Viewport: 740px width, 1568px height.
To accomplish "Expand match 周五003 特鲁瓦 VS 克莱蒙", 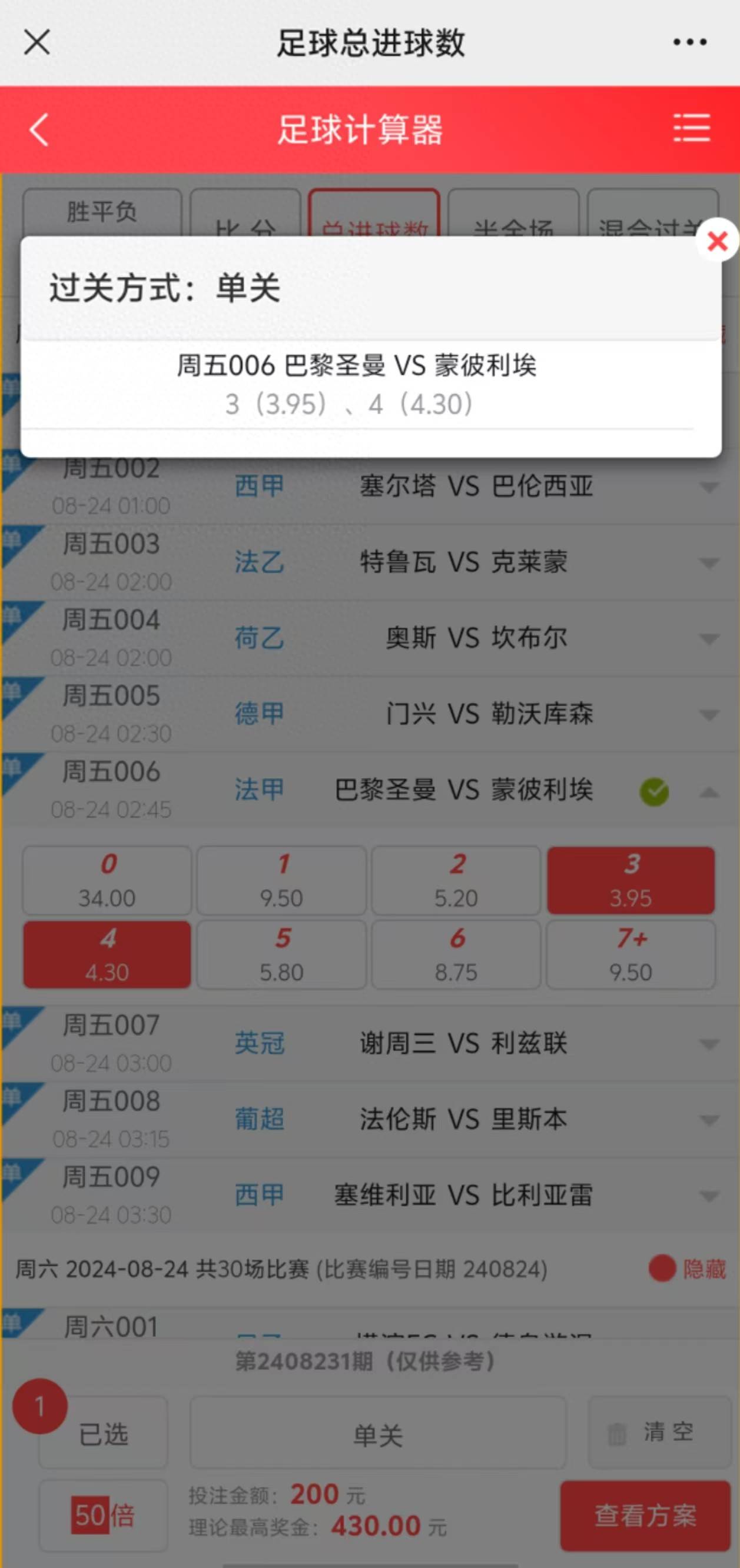I will (709, 562).
